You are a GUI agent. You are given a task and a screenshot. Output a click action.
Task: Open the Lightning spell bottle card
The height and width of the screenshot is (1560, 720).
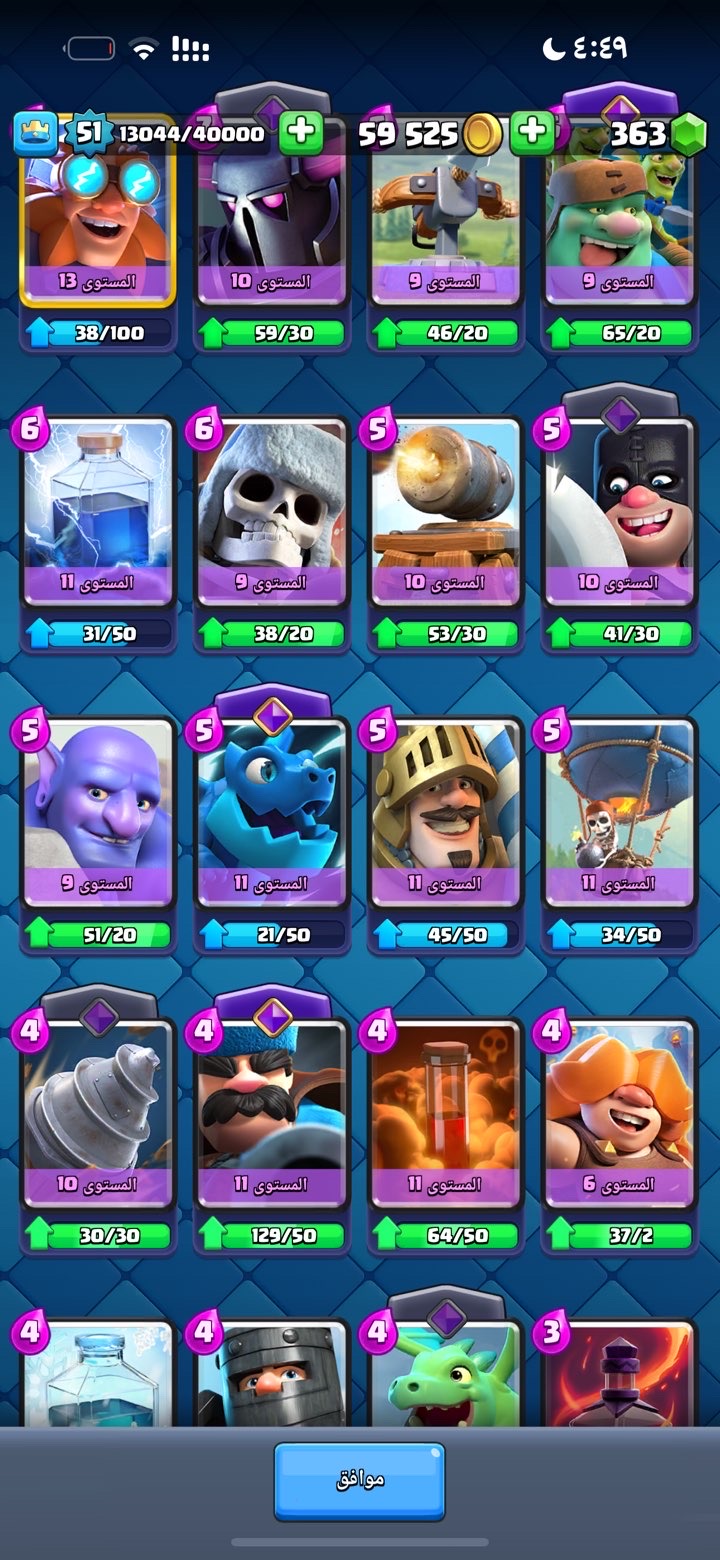tap(97, 515)
